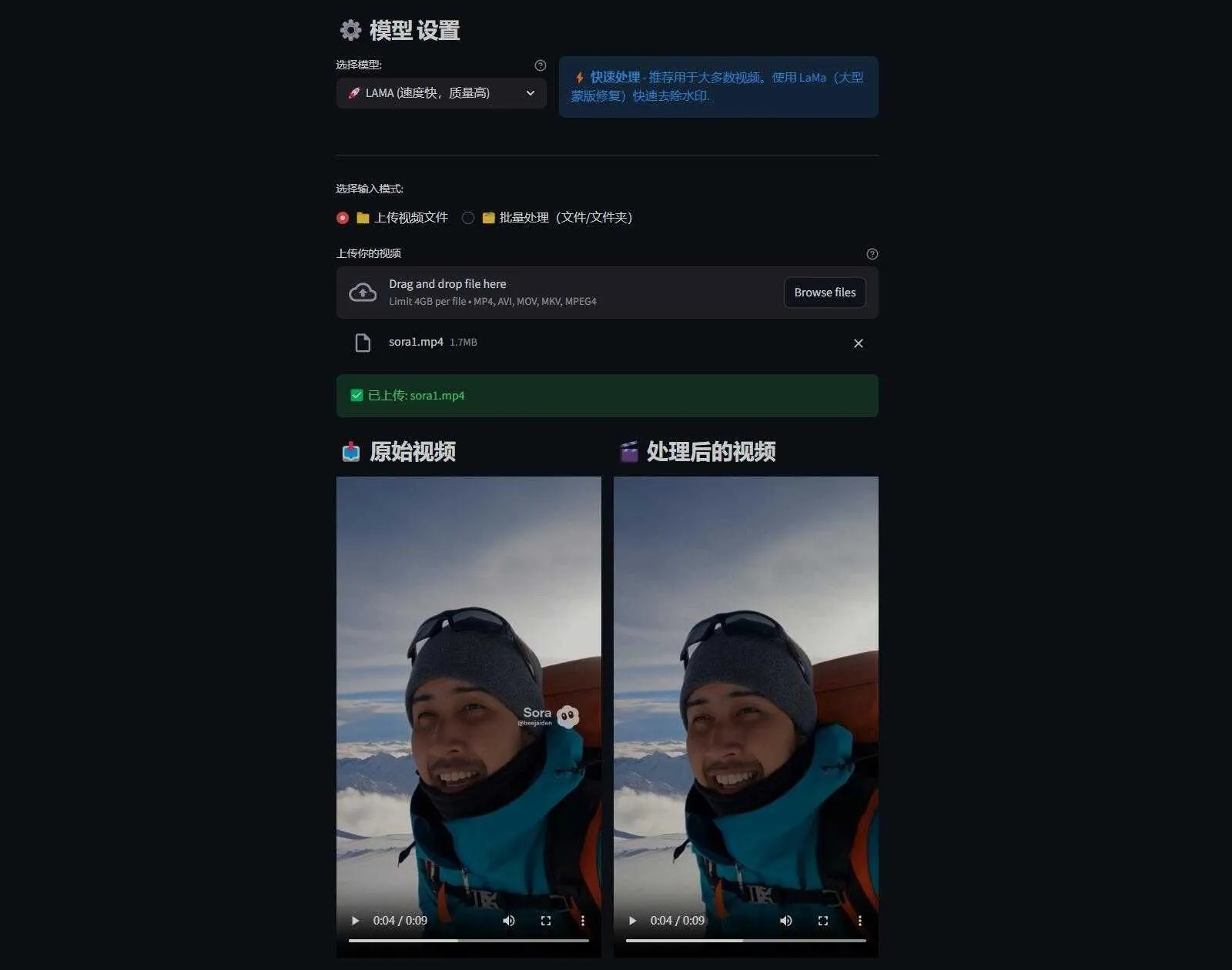Mute the original video's sound
The height and width of the screenshot is (970, 1232).
509,921
